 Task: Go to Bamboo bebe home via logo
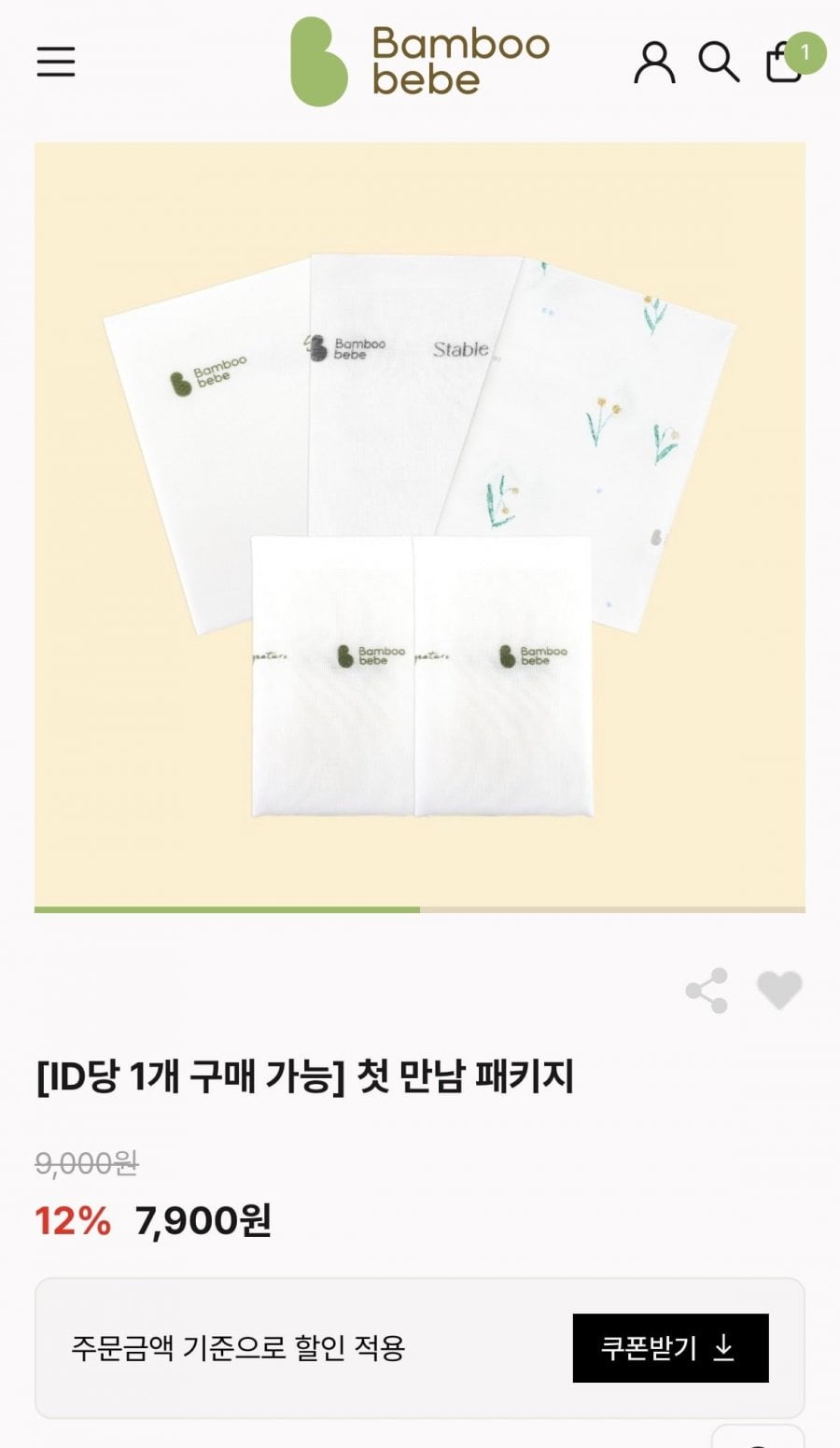pyautogui.click(x=419, y=62)
